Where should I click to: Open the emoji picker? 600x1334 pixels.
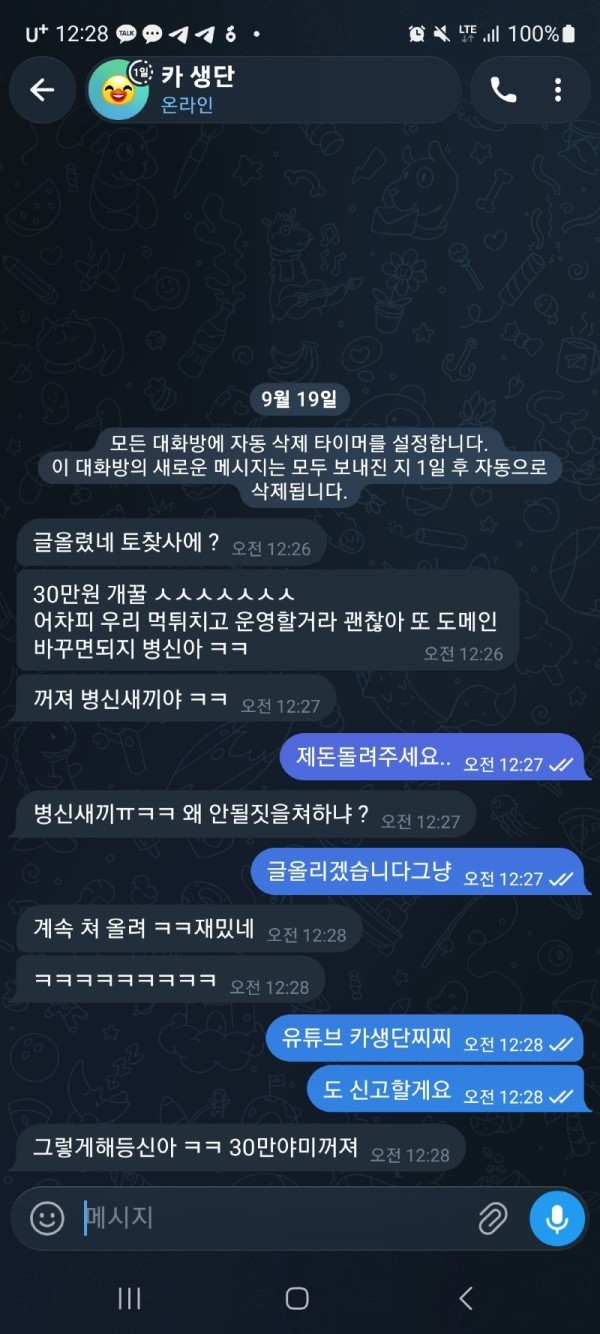coord(47,1218)
